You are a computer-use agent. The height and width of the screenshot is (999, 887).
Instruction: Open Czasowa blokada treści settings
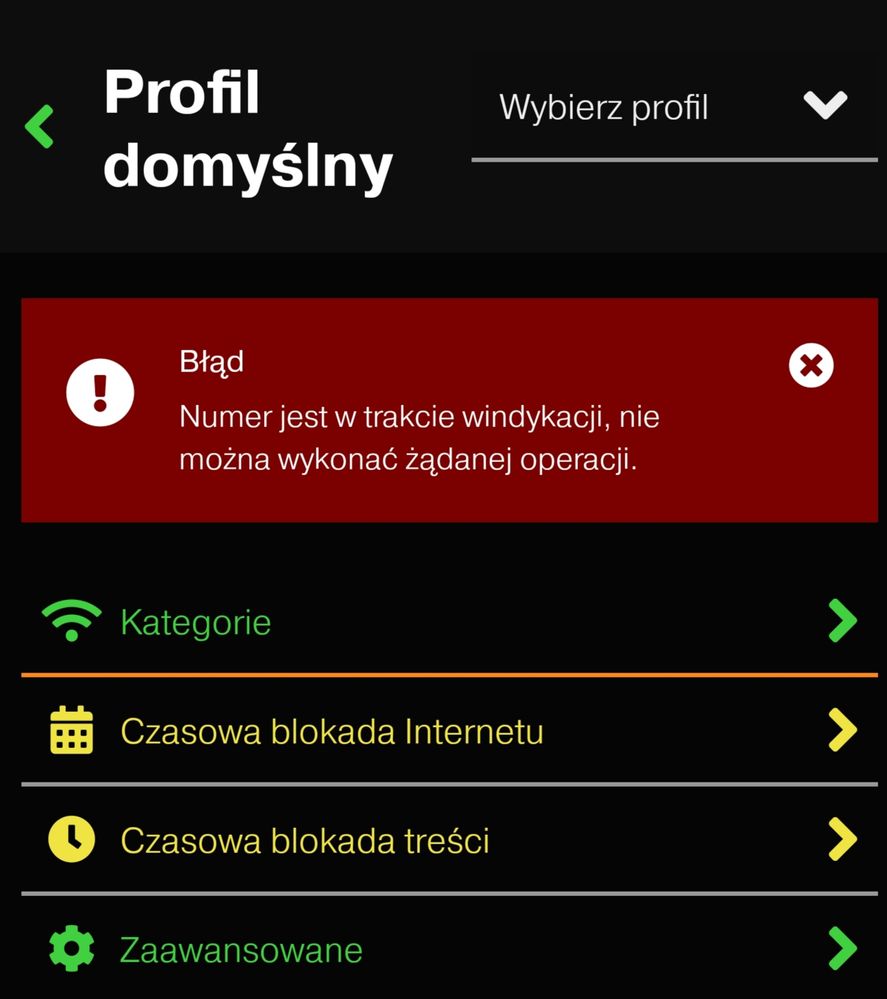[x=448, y=840]
